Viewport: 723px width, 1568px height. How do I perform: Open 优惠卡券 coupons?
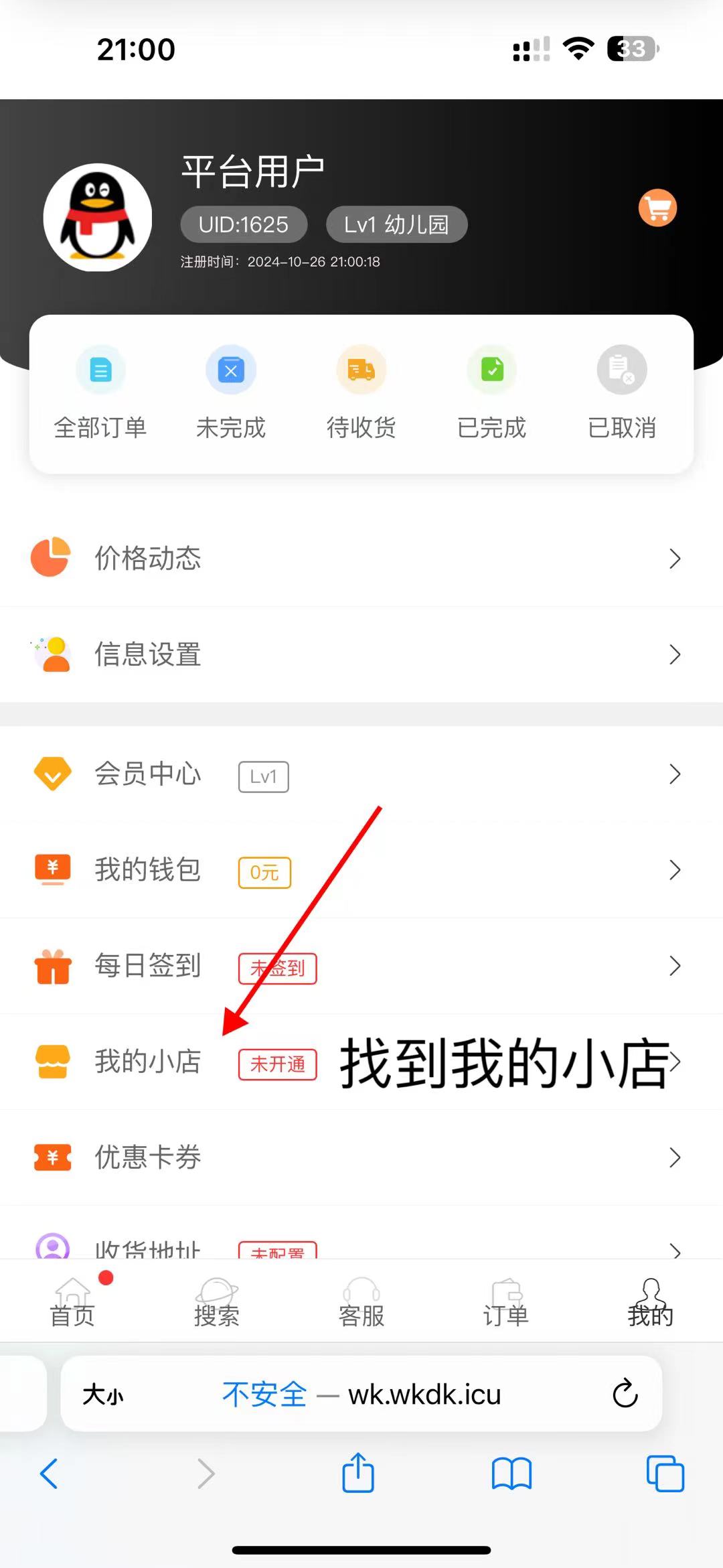click(x=361, y=1157)
